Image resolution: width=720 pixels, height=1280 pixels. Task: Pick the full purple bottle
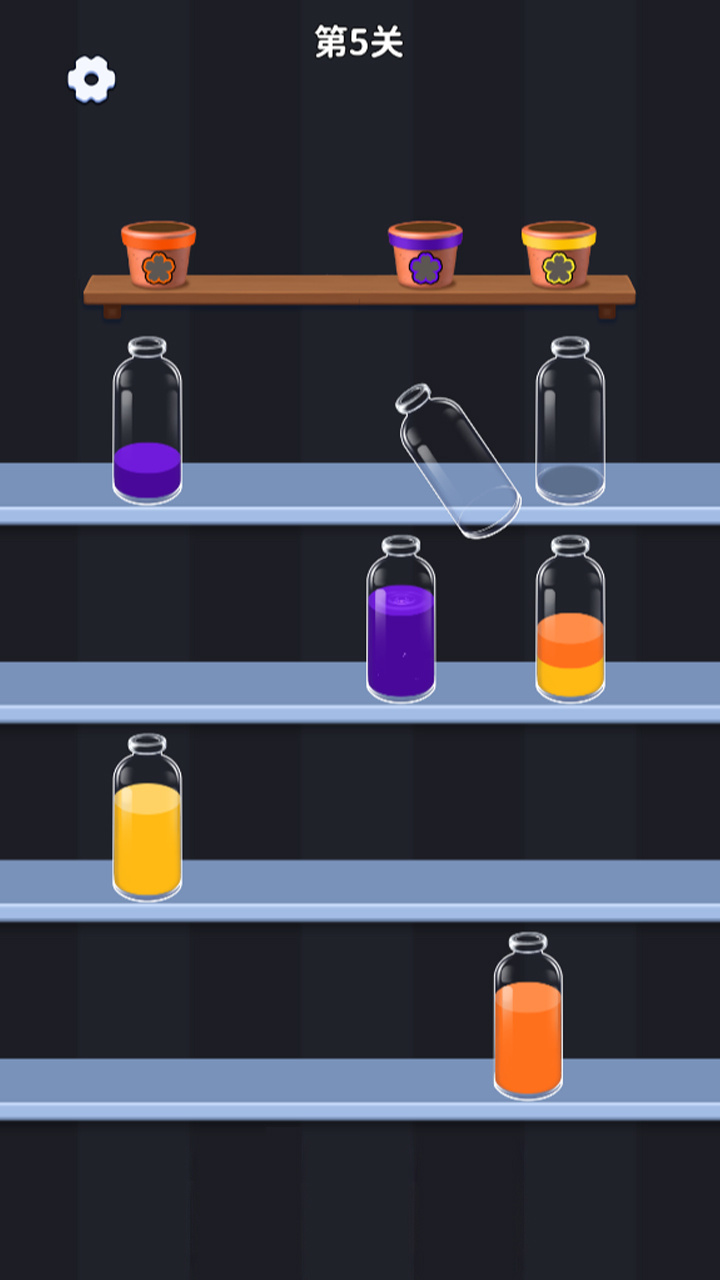coord(400,620)
